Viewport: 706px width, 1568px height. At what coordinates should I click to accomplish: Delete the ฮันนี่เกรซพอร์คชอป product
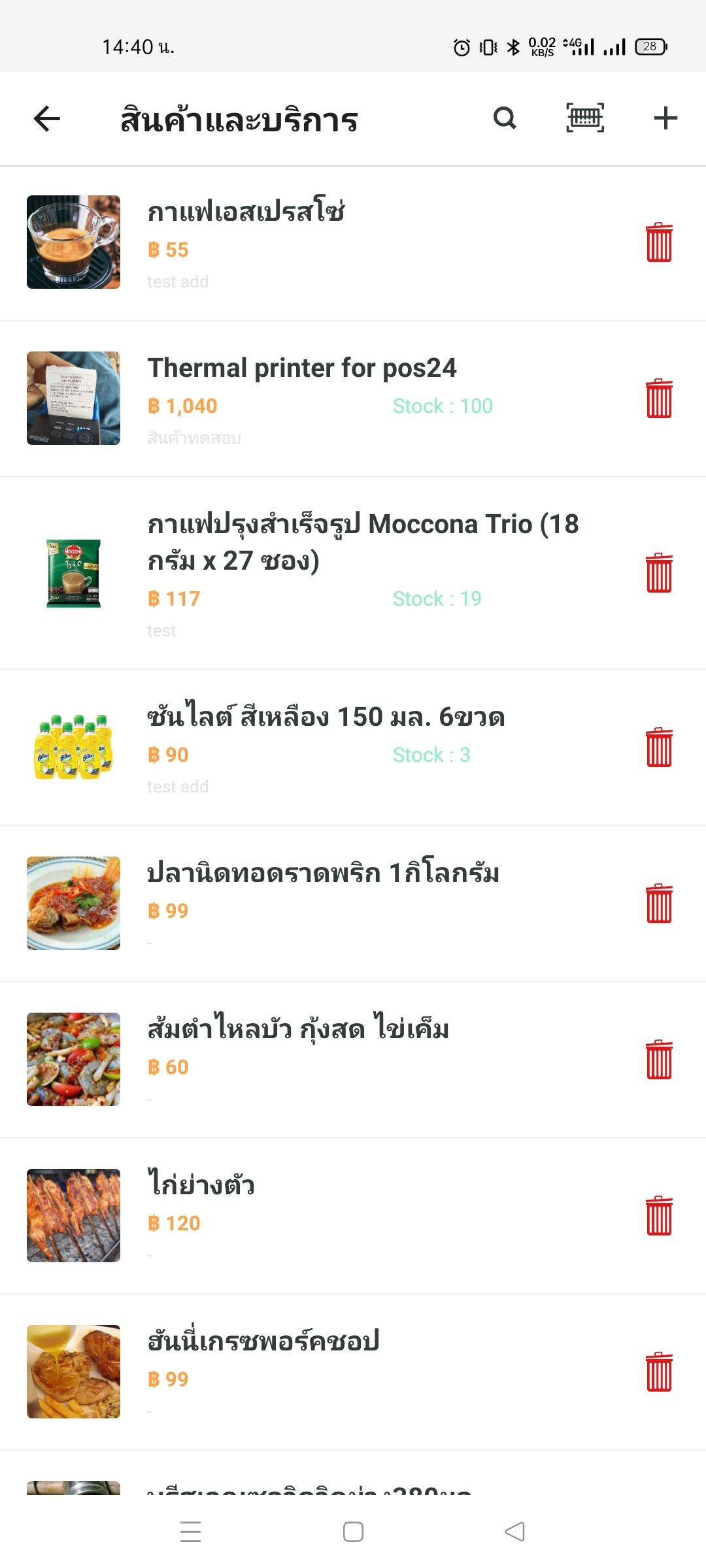coord(659,1372)
